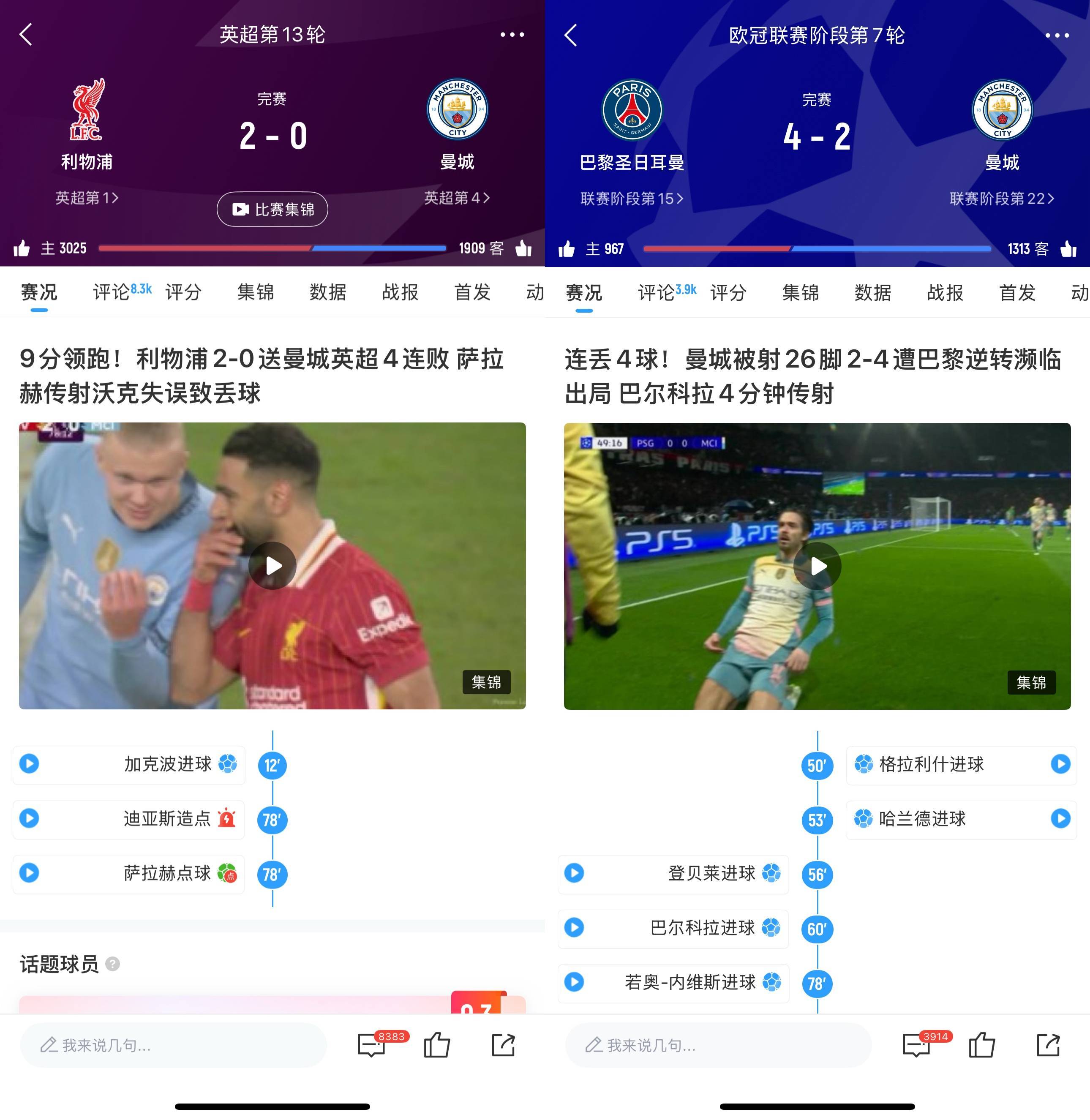Play the Liverpool 2-0 Man City highlights video

coord(272,566)
